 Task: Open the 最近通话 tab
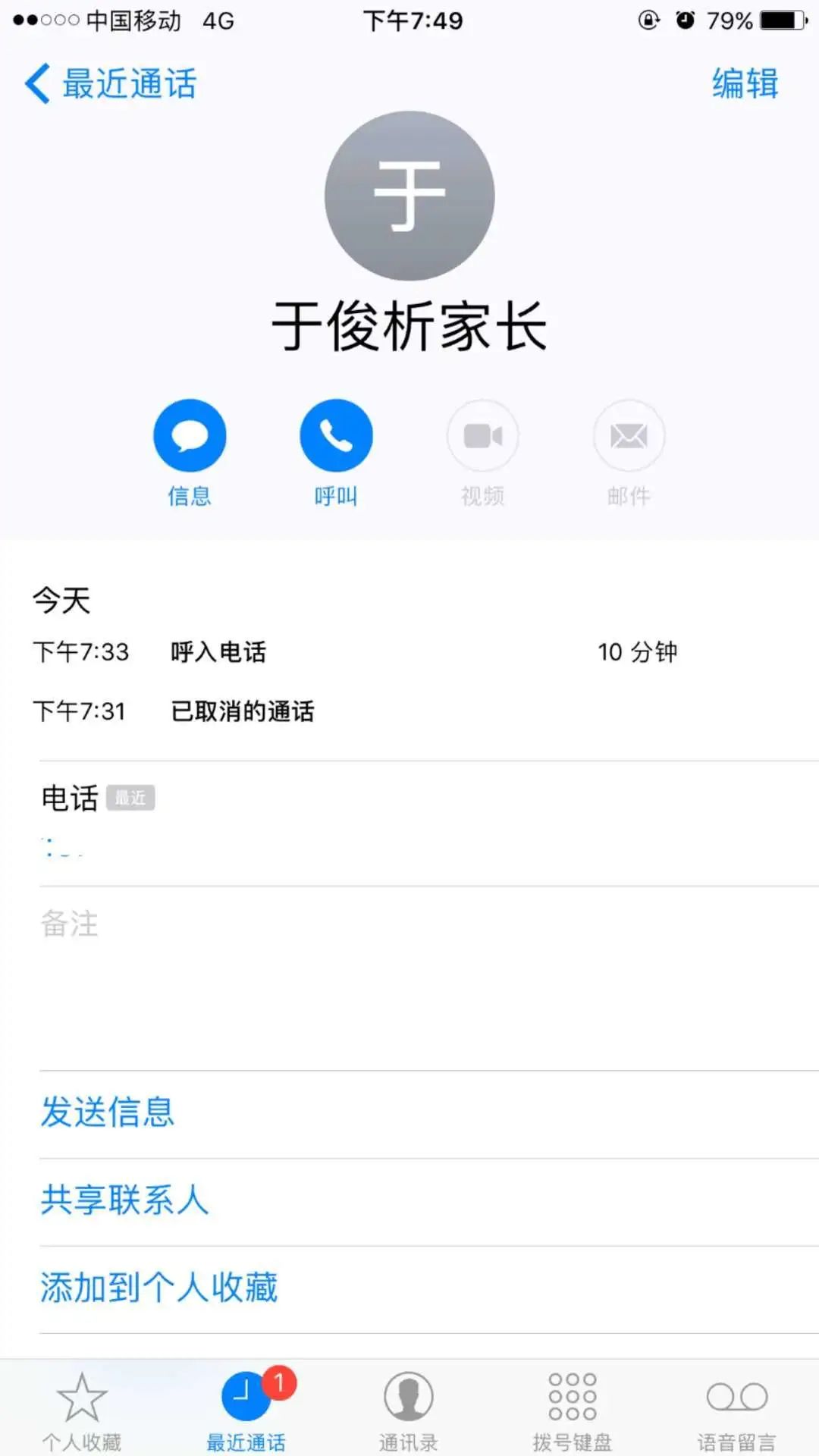coord(246,1409)
